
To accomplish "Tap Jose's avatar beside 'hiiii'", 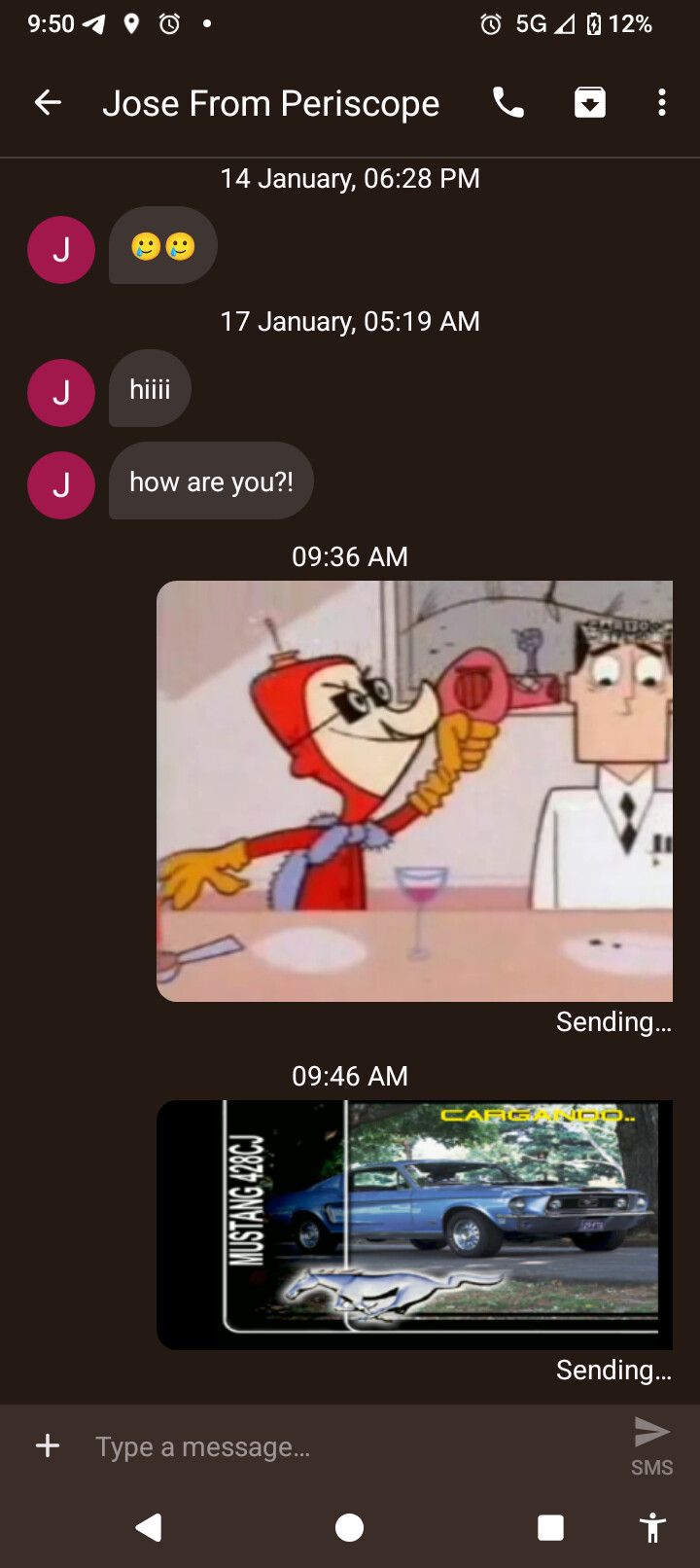I will [x=61, y=393].
